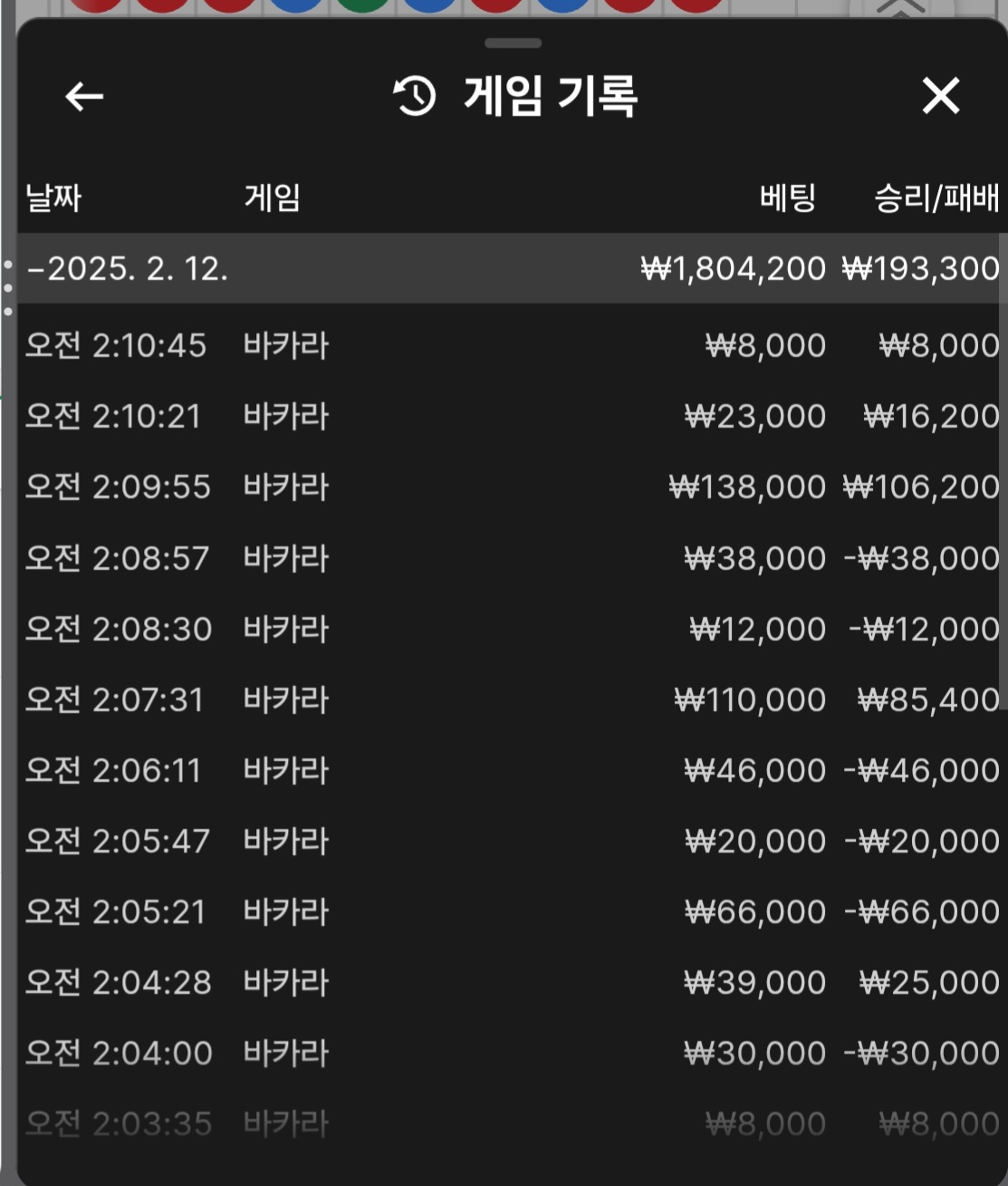Tap the drag handle atop the sheet
Image resolution: width=1008 pixels, height=1186 pixels.
coord(513,43)
